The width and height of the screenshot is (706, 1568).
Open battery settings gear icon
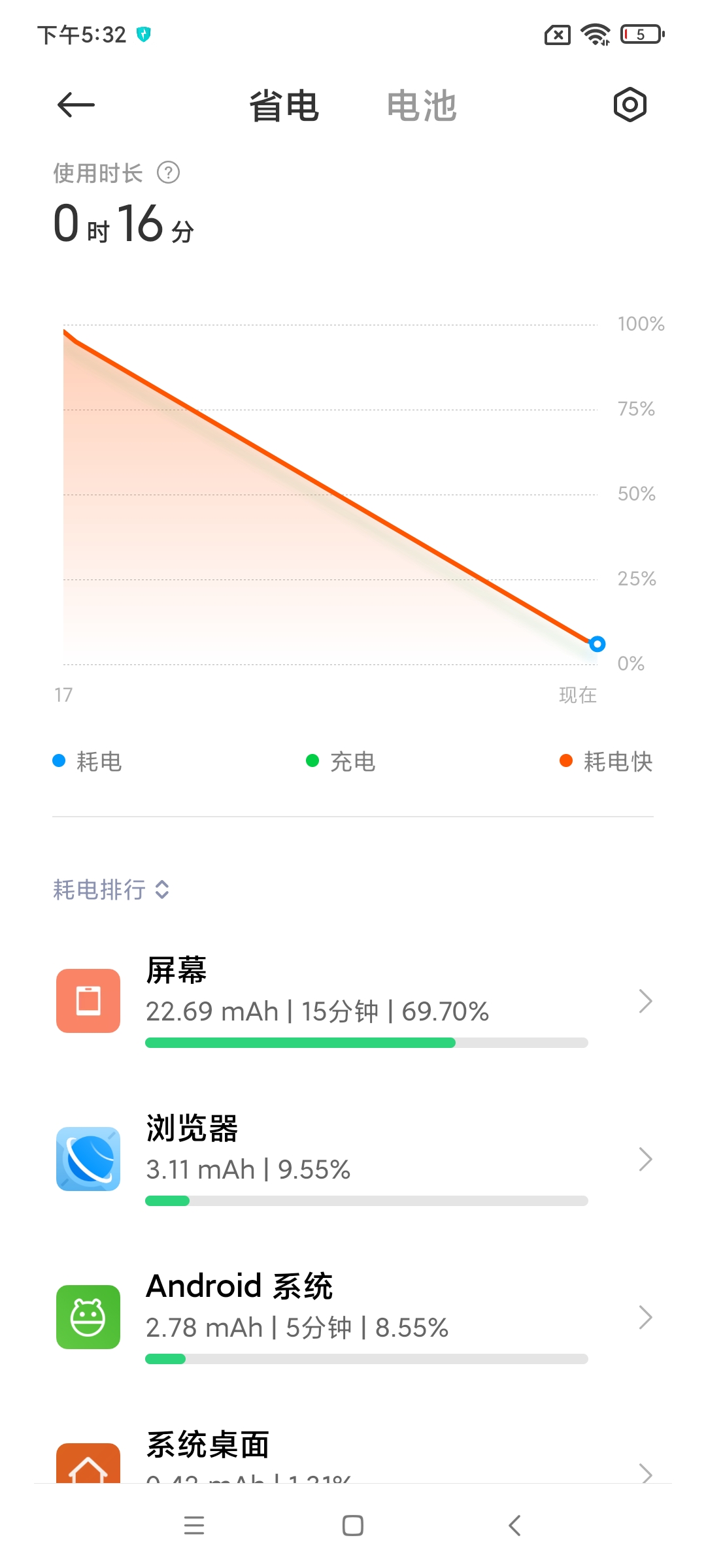[630, 105]
